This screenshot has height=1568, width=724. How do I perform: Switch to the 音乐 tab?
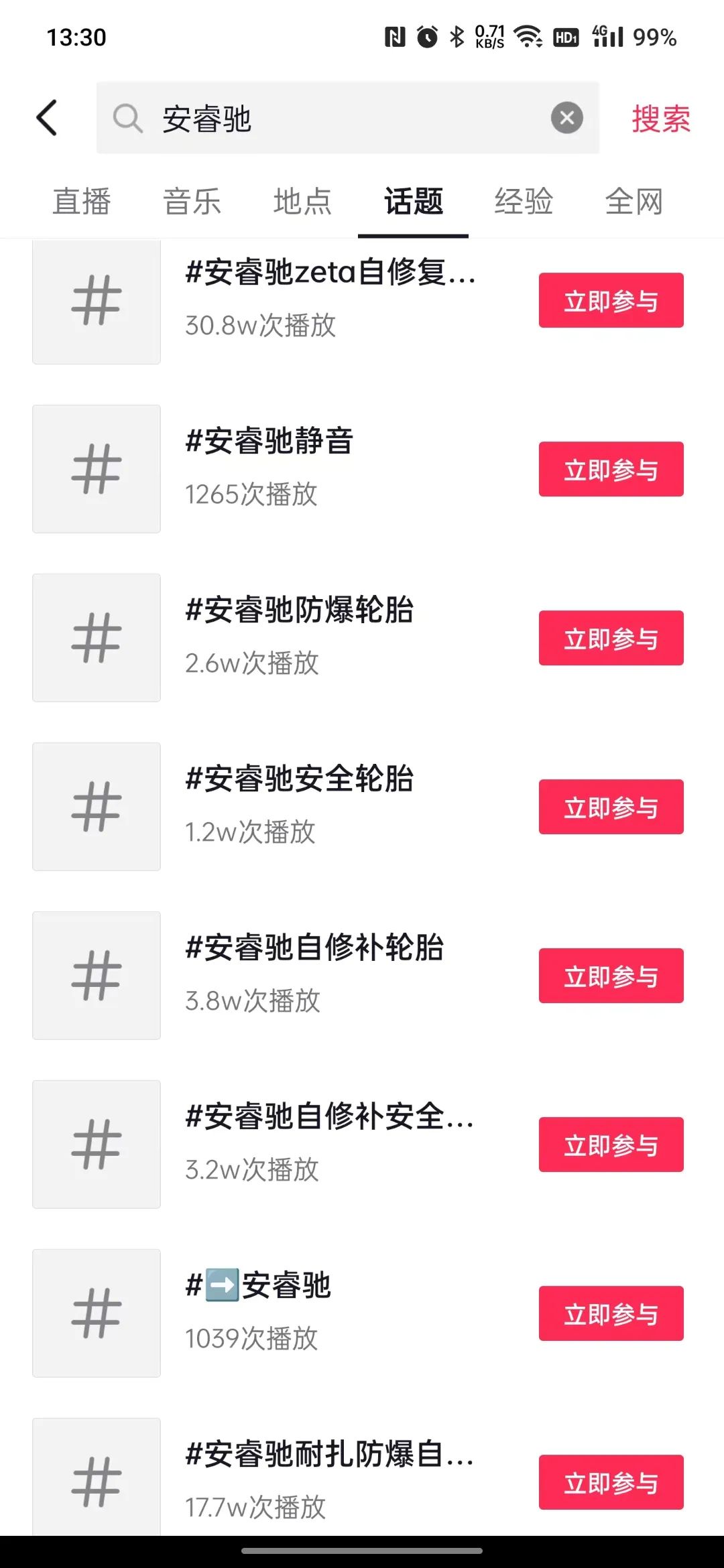192,202
